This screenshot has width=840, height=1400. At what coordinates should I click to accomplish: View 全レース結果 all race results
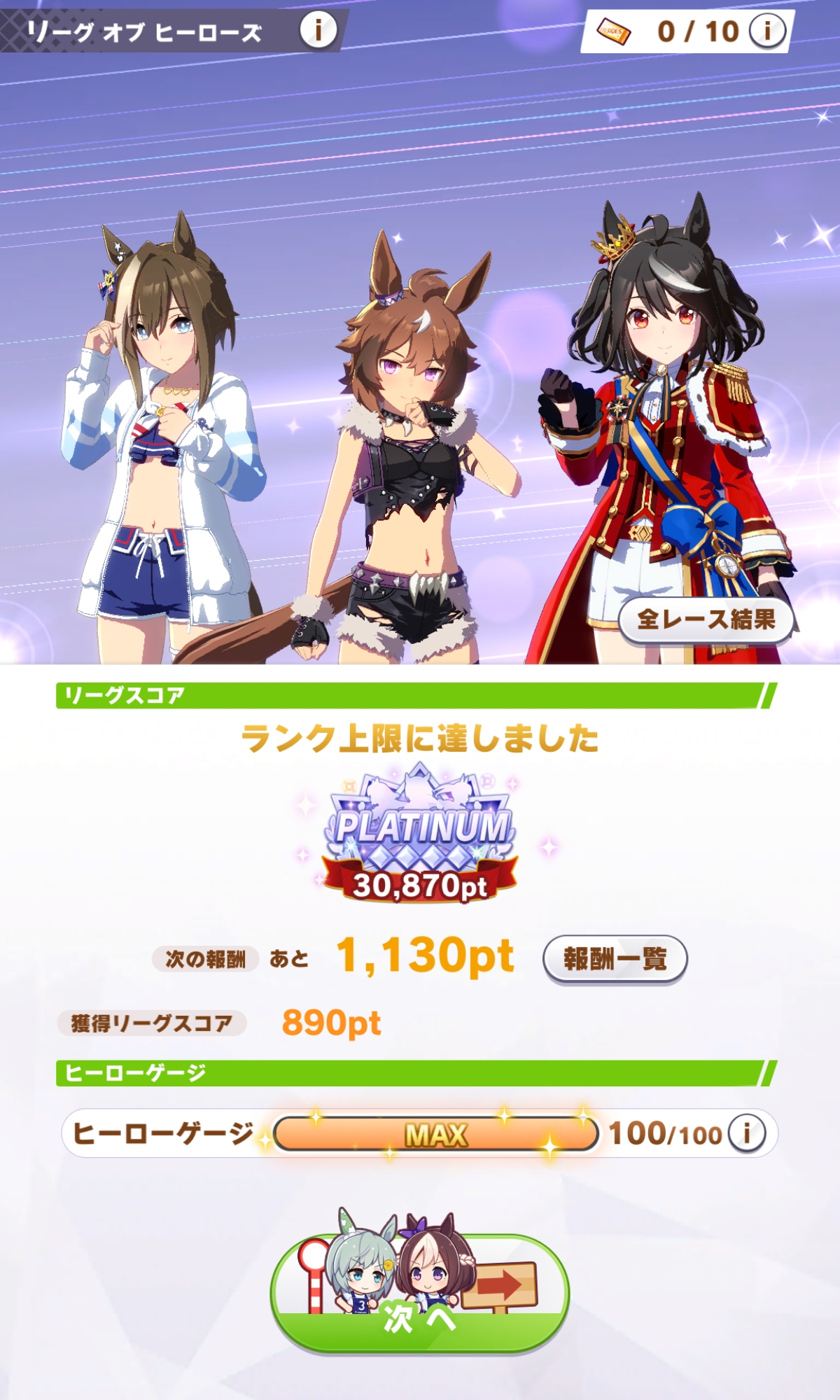(706, 619)
